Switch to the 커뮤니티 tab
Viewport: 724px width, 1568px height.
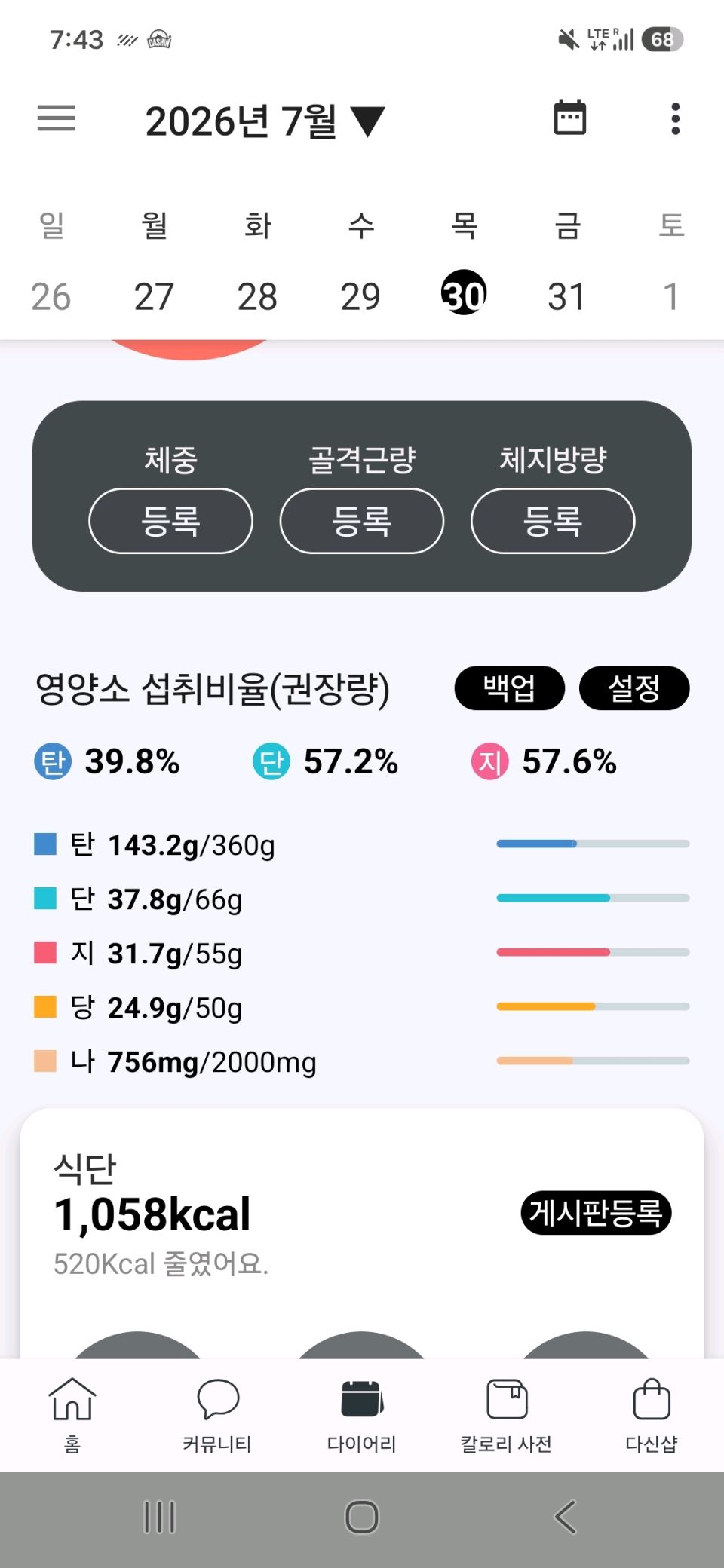point(217,1415)
